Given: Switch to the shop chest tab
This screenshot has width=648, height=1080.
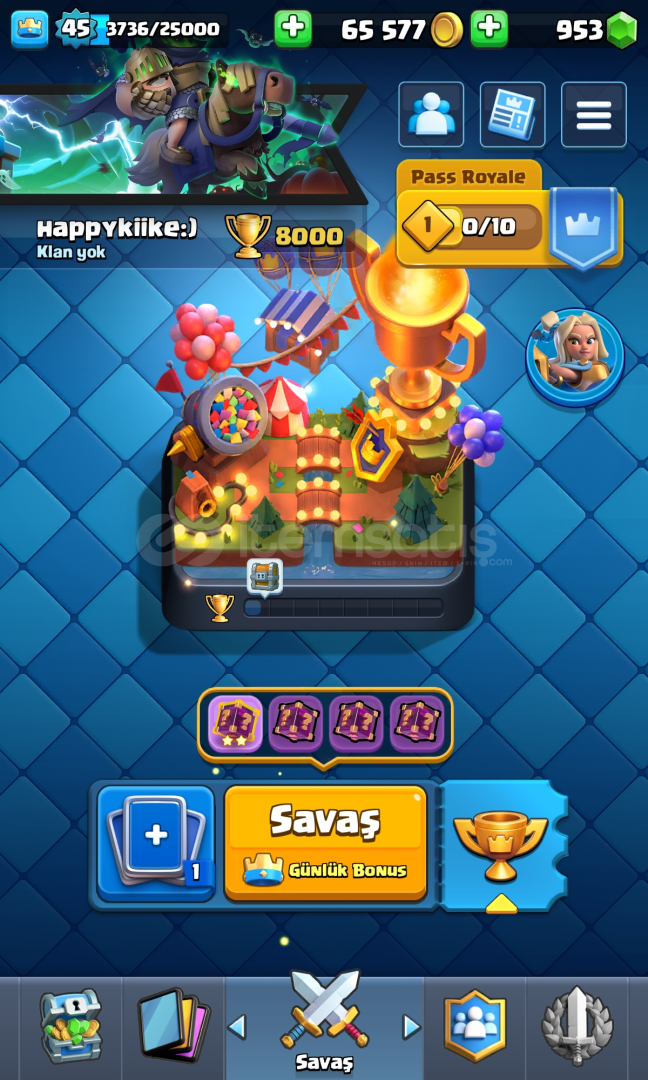Looking at the screenshot, I should 71,1026.
